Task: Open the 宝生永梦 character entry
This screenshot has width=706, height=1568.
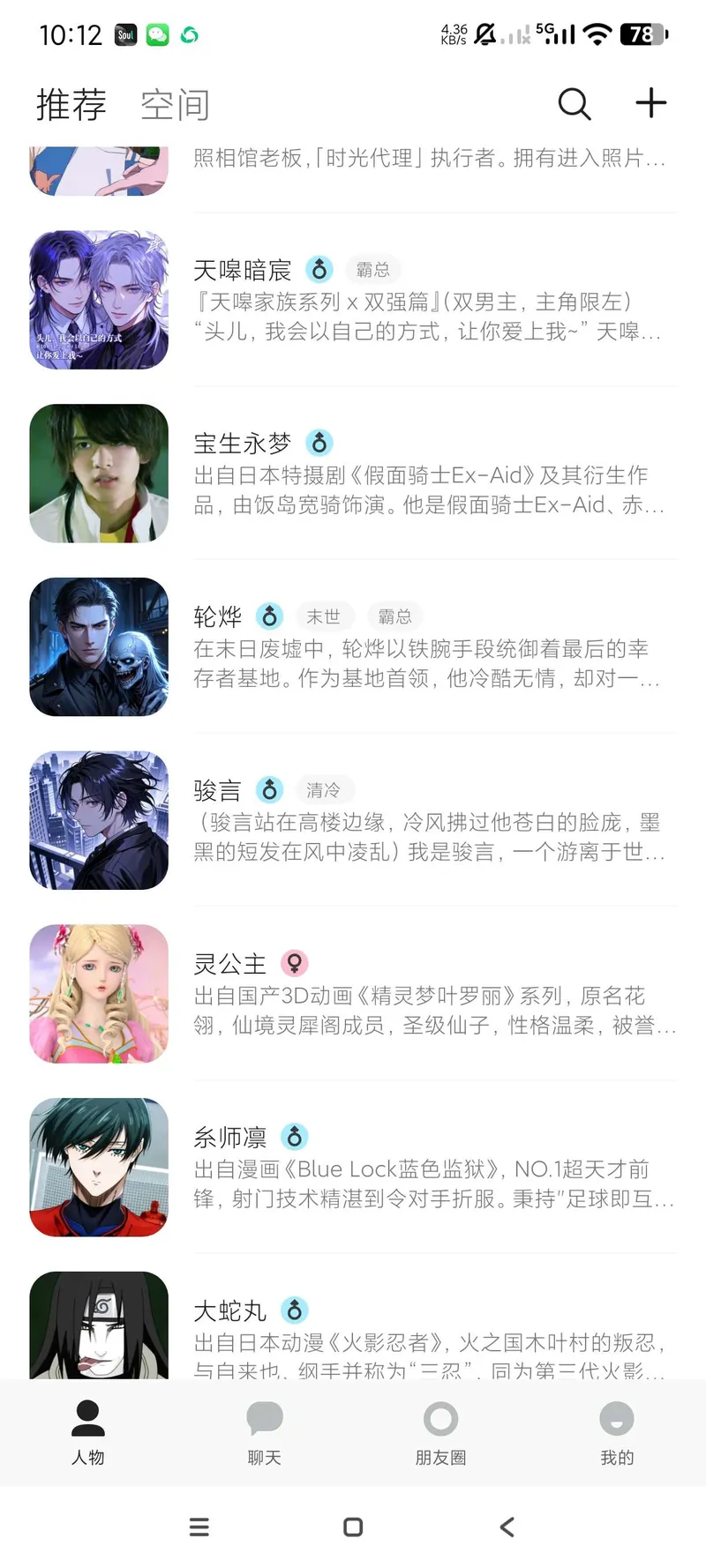Action: pos(240,443)
